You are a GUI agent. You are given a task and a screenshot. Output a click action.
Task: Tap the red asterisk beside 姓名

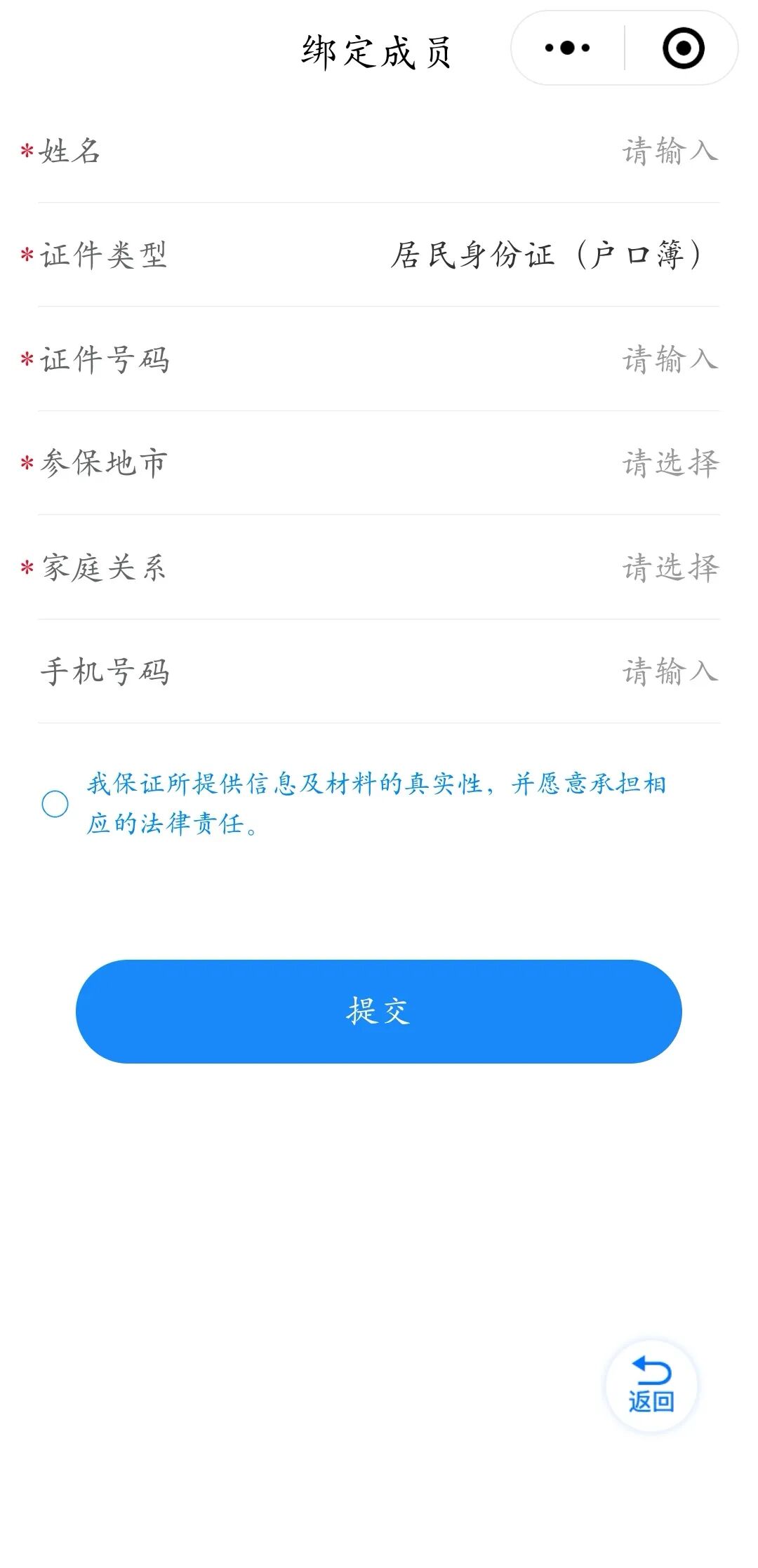coord(27,149)
